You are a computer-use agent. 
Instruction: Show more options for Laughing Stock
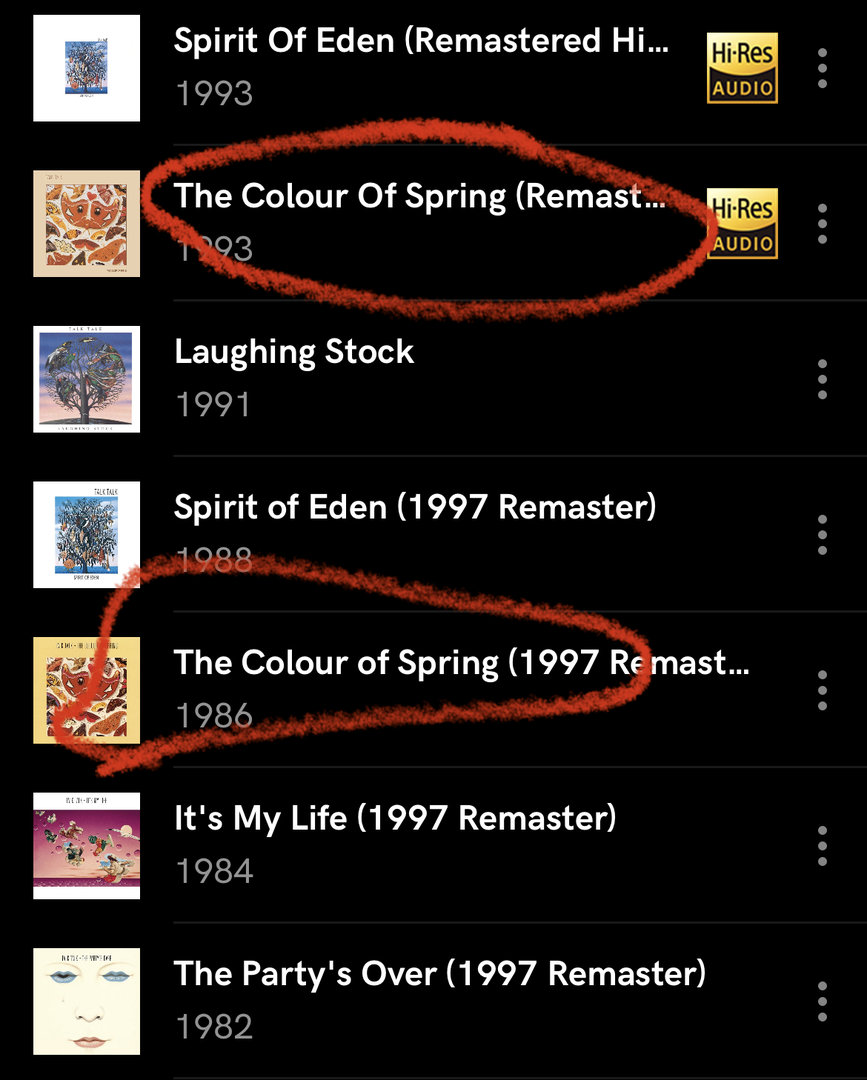point(822,379)
